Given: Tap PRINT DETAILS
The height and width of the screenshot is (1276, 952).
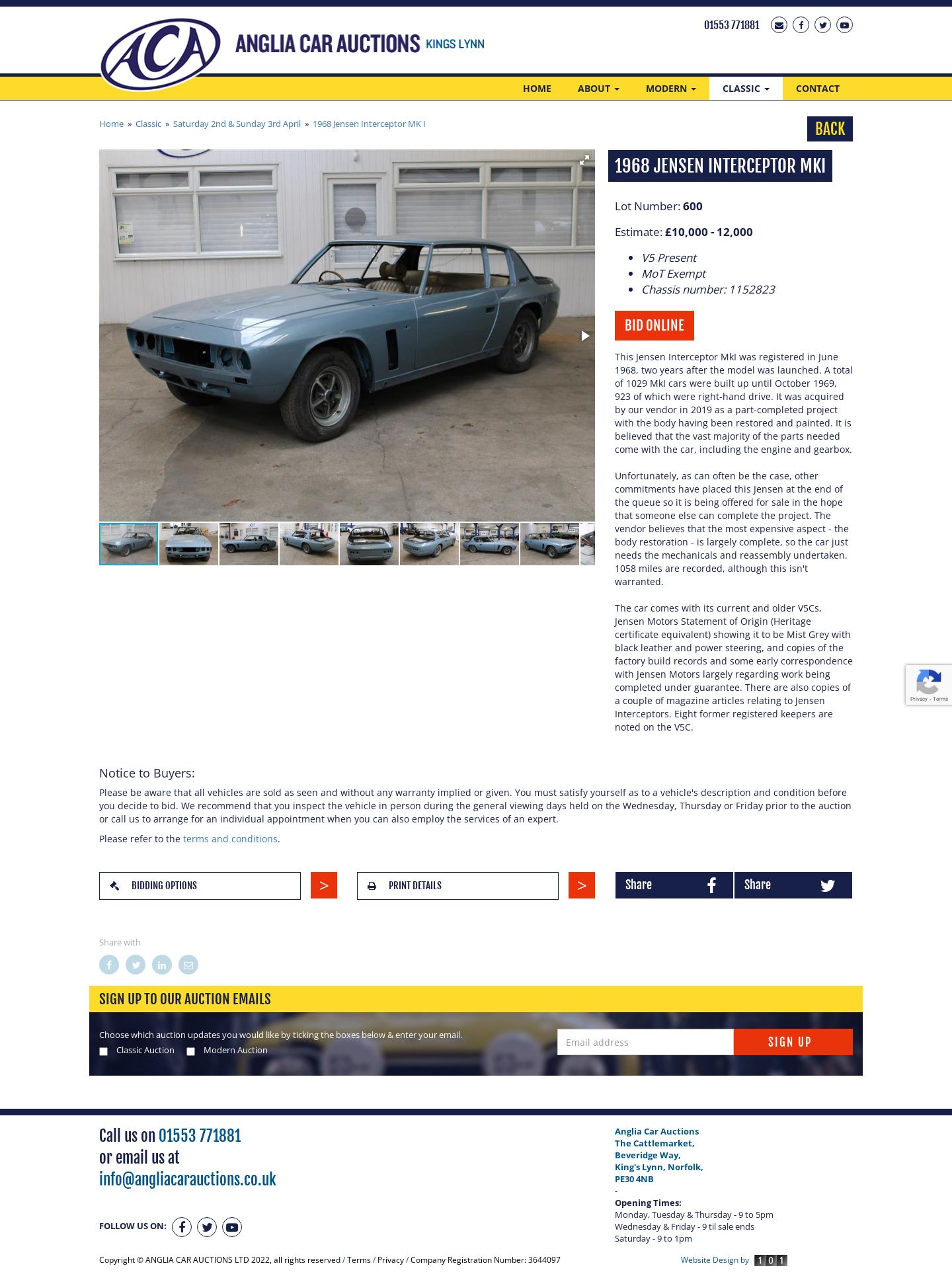Looking at the screenshot, I should pyautogui.click(x=457, y=886).
